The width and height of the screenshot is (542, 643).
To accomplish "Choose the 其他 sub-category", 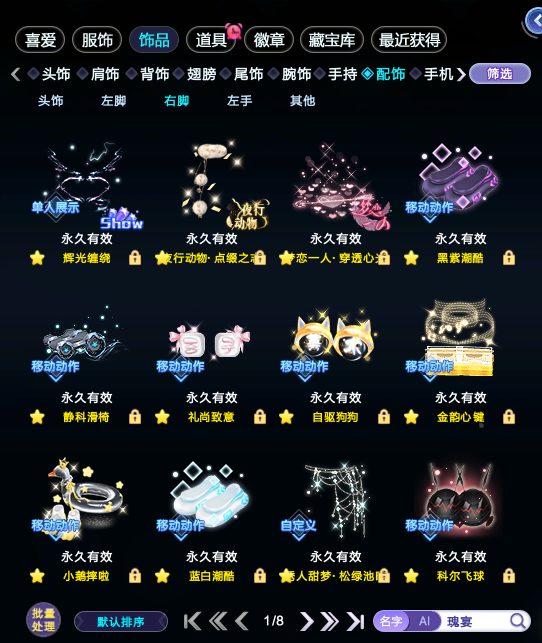I will tap(302, 100).
